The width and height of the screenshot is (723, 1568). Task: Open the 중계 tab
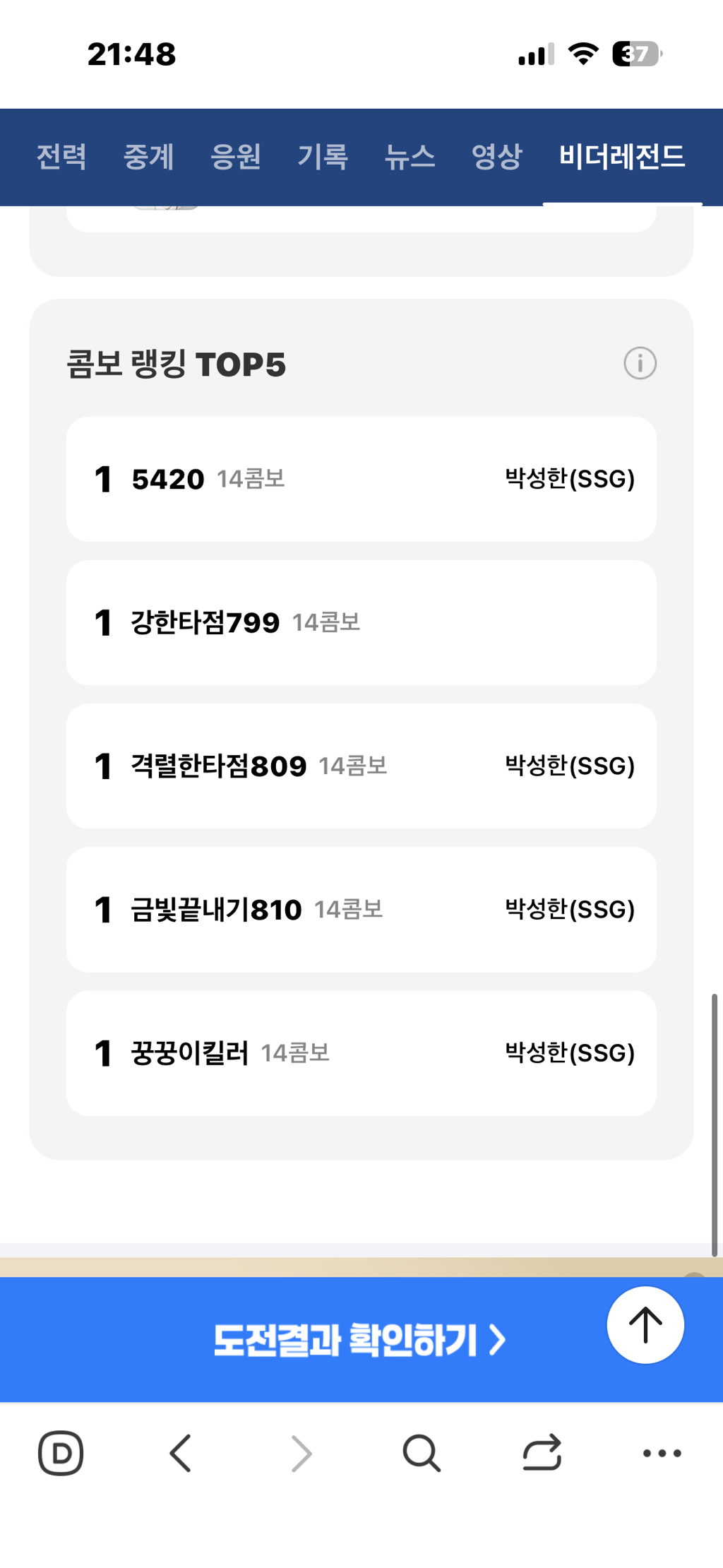tap(148, 156)
